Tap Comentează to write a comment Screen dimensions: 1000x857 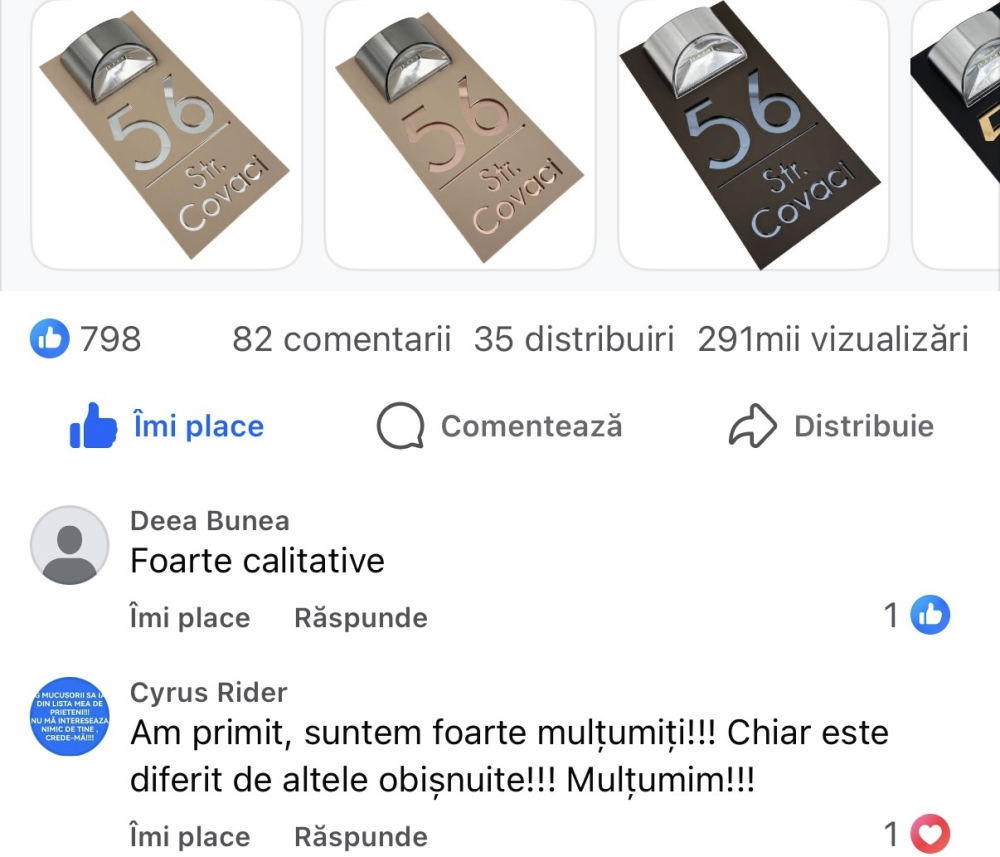[500, 427]
